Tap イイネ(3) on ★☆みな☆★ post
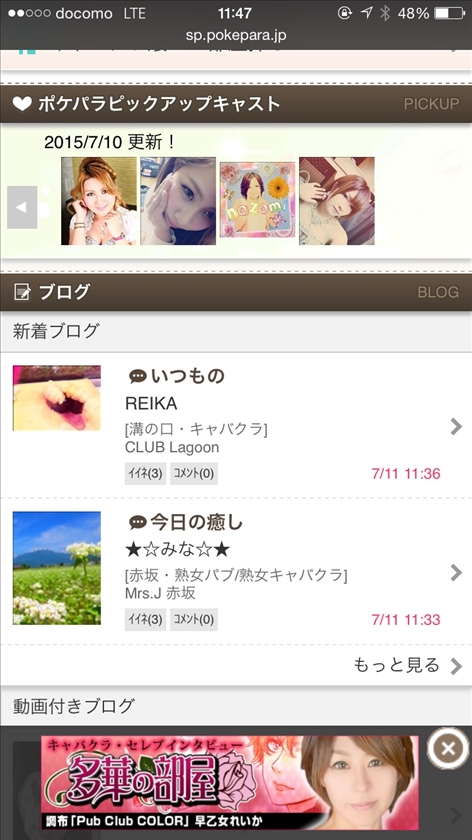This screenshot has height=840, width=472. (x=145, y=620)
